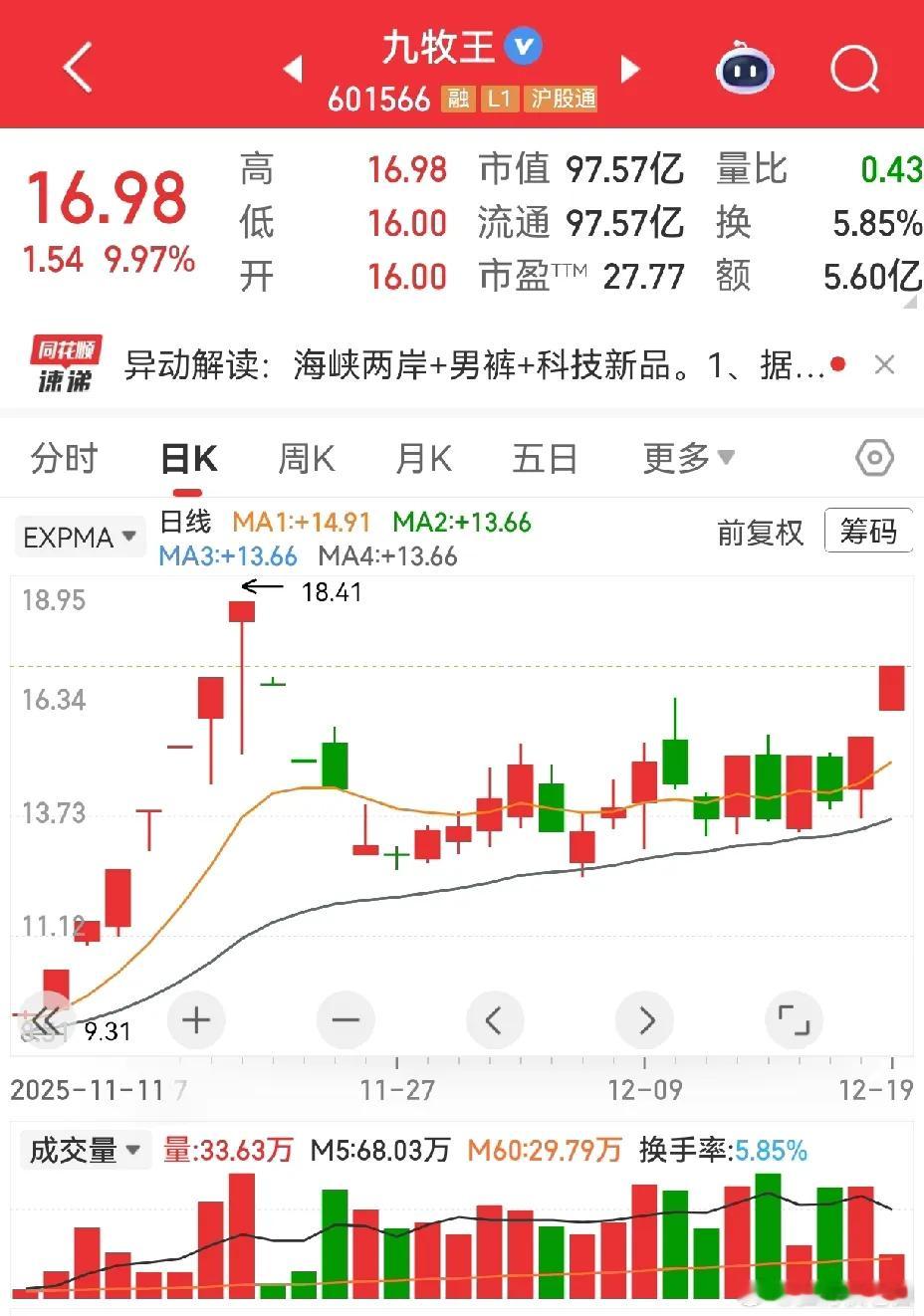The height and width of the screenshot is (1316, 924).
Task: Go back using the top arrow
Action: click(78, 68)
